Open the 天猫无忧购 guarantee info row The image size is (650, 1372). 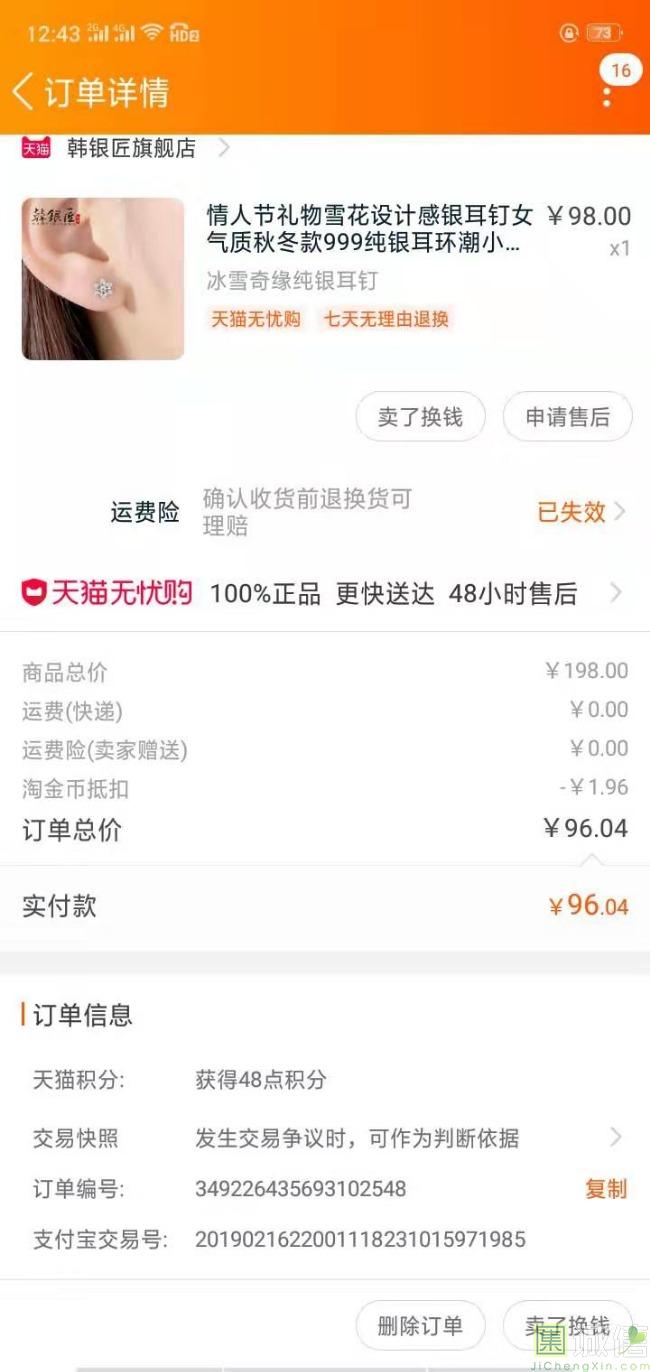click(325, 593)
